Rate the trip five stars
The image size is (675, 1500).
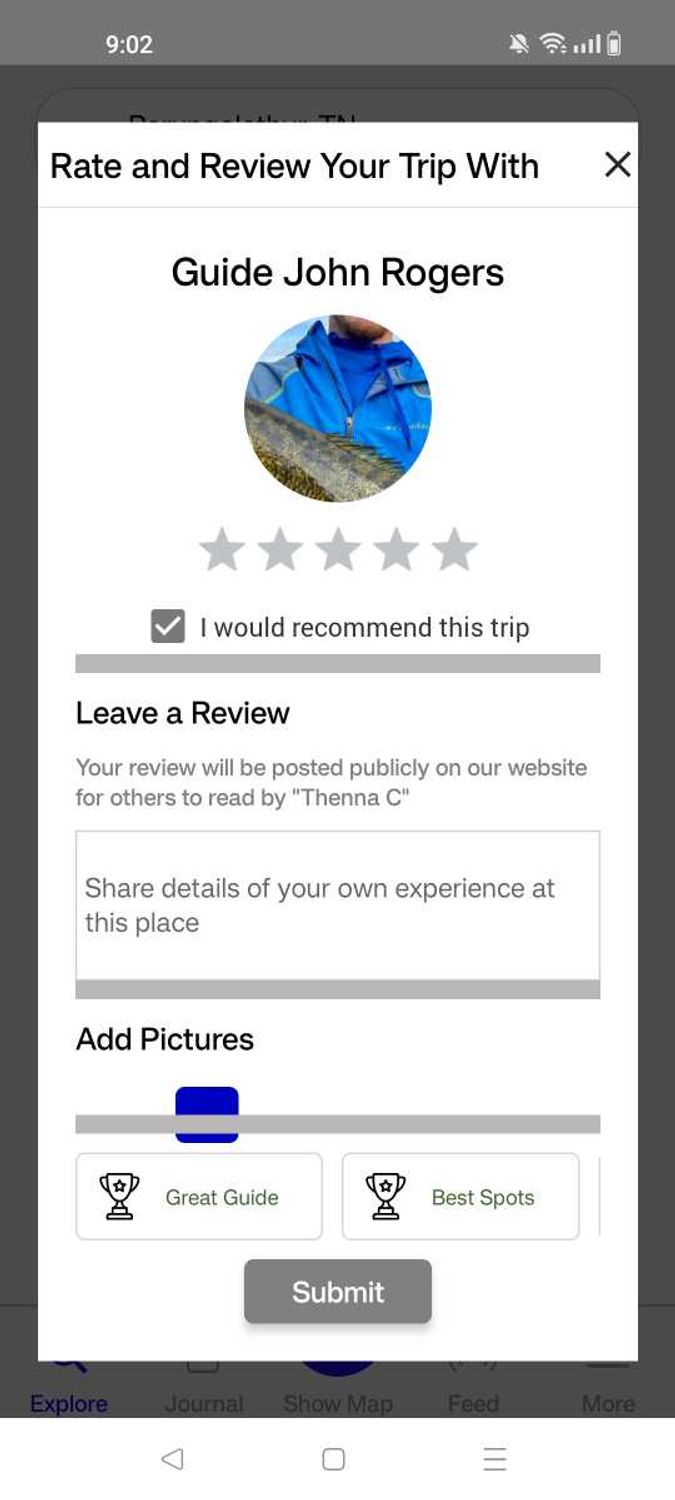(x=454, y=550)
